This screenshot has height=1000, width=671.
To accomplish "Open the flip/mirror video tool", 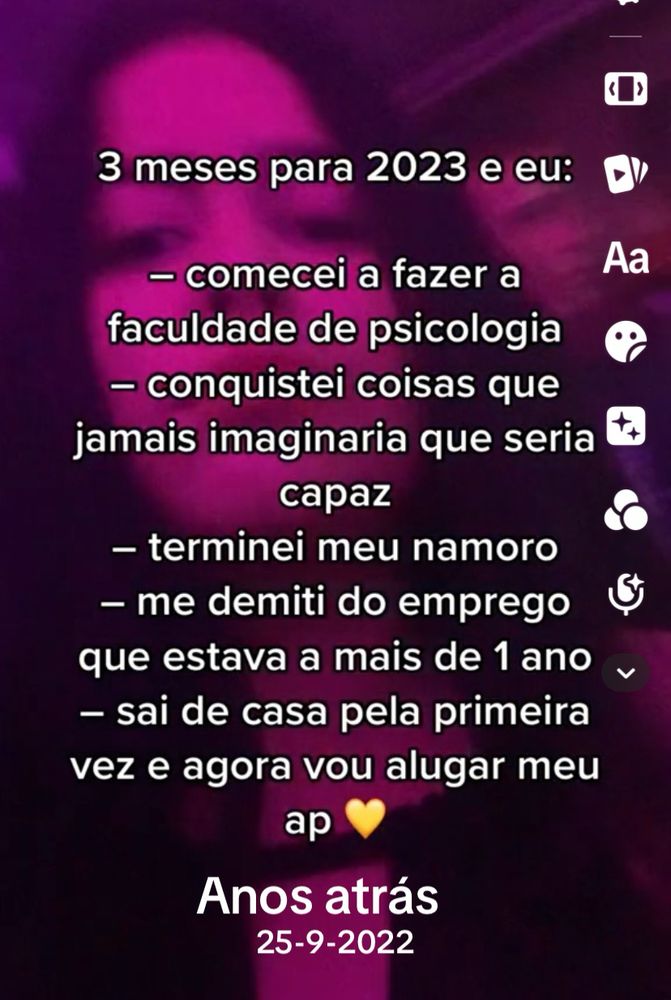I will [626, 89].
